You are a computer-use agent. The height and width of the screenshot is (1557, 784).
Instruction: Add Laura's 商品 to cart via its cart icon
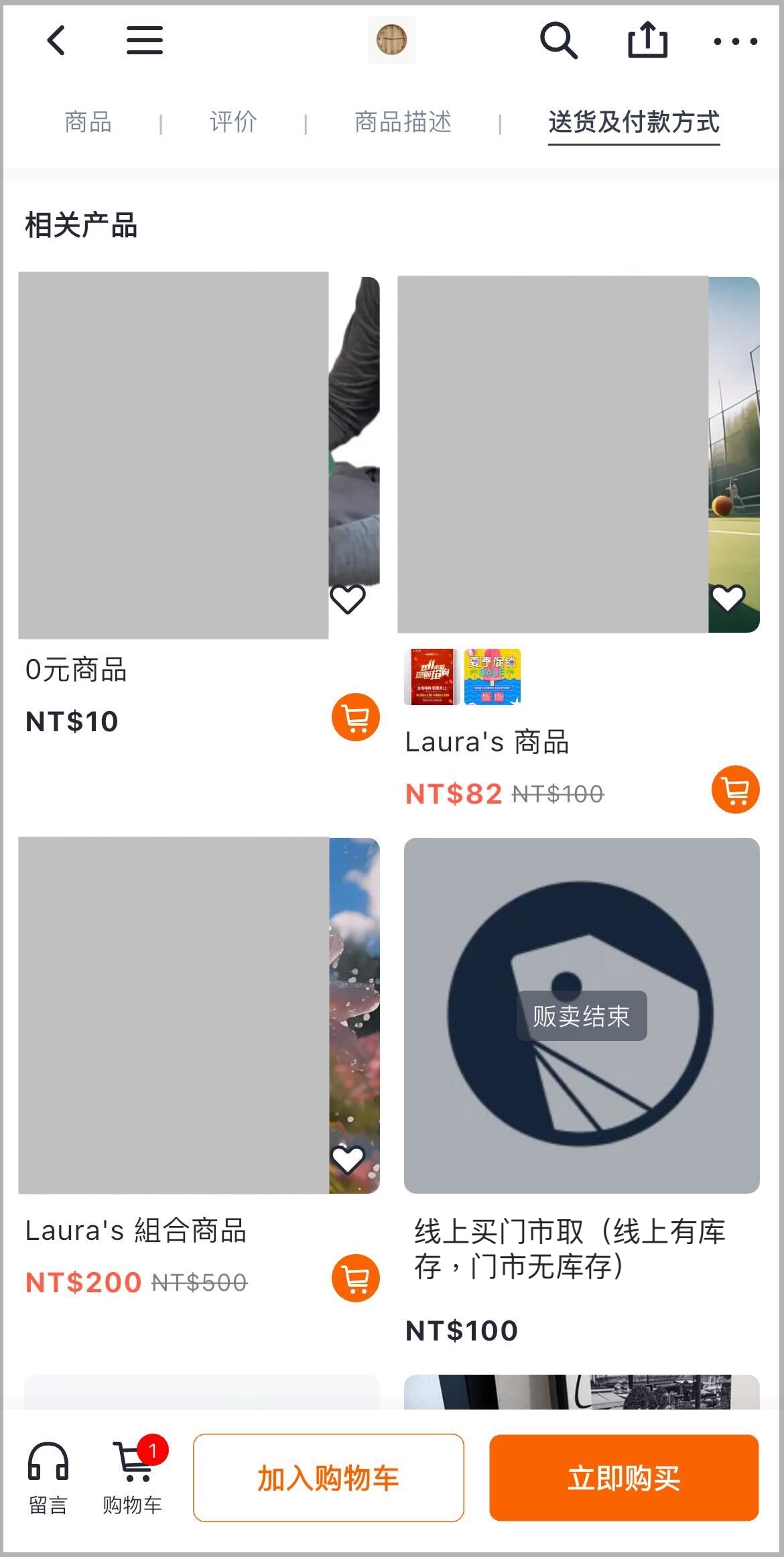tap(736, 790)
